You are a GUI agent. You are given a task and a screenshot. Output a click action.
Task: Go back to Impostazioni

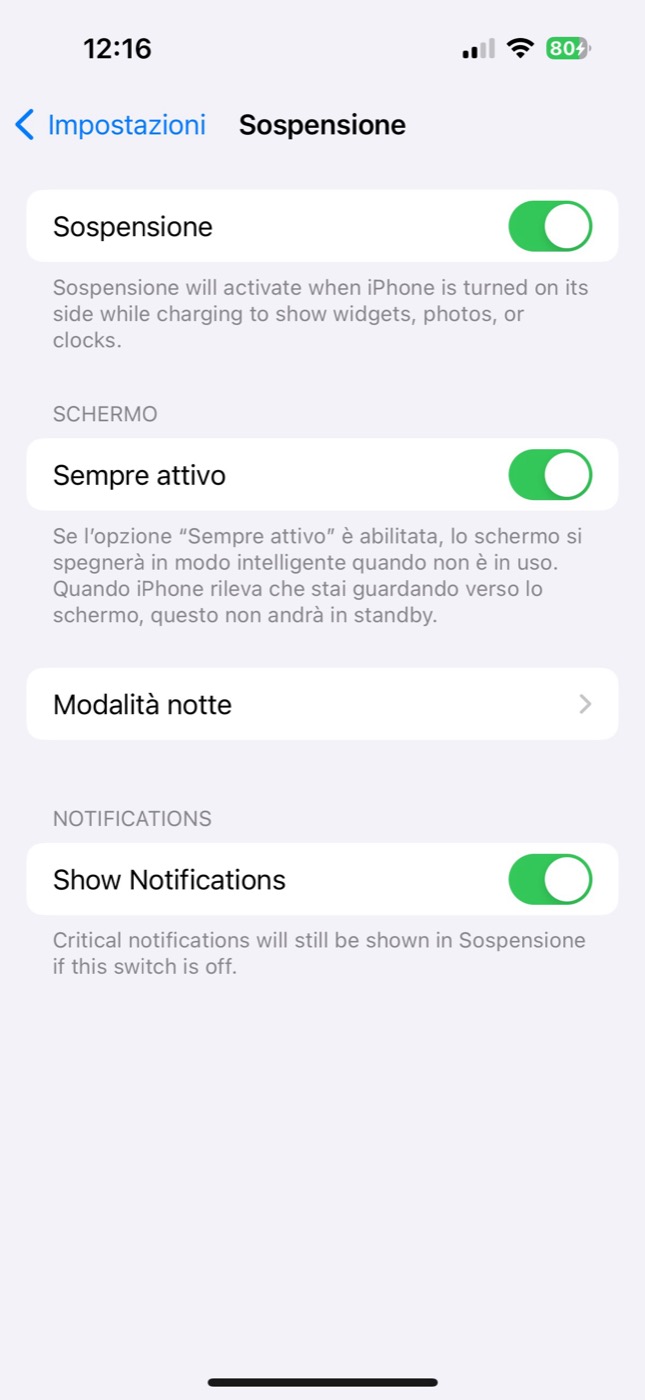click(x=110, y=125)
